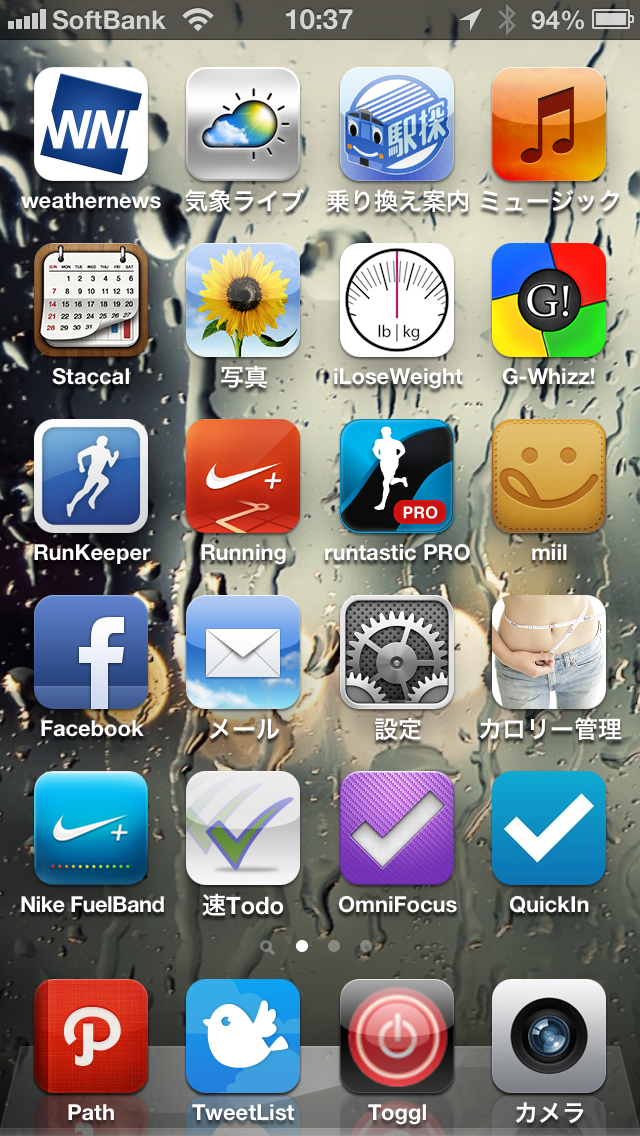Image resolution: width=640 pixels, height=1136 pixels.
Task: Open runtastic PRO
Action: [x=397, y=476]
